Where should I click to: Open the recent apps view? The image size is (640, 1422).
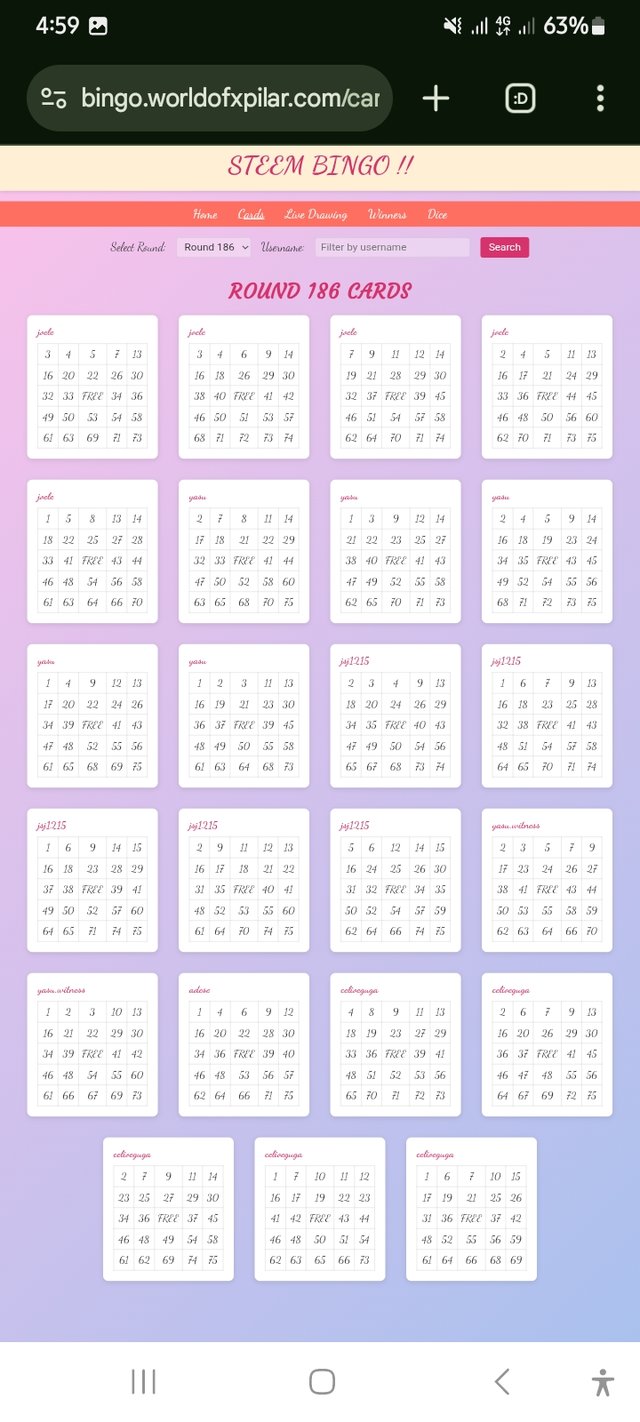point(143,1382)
